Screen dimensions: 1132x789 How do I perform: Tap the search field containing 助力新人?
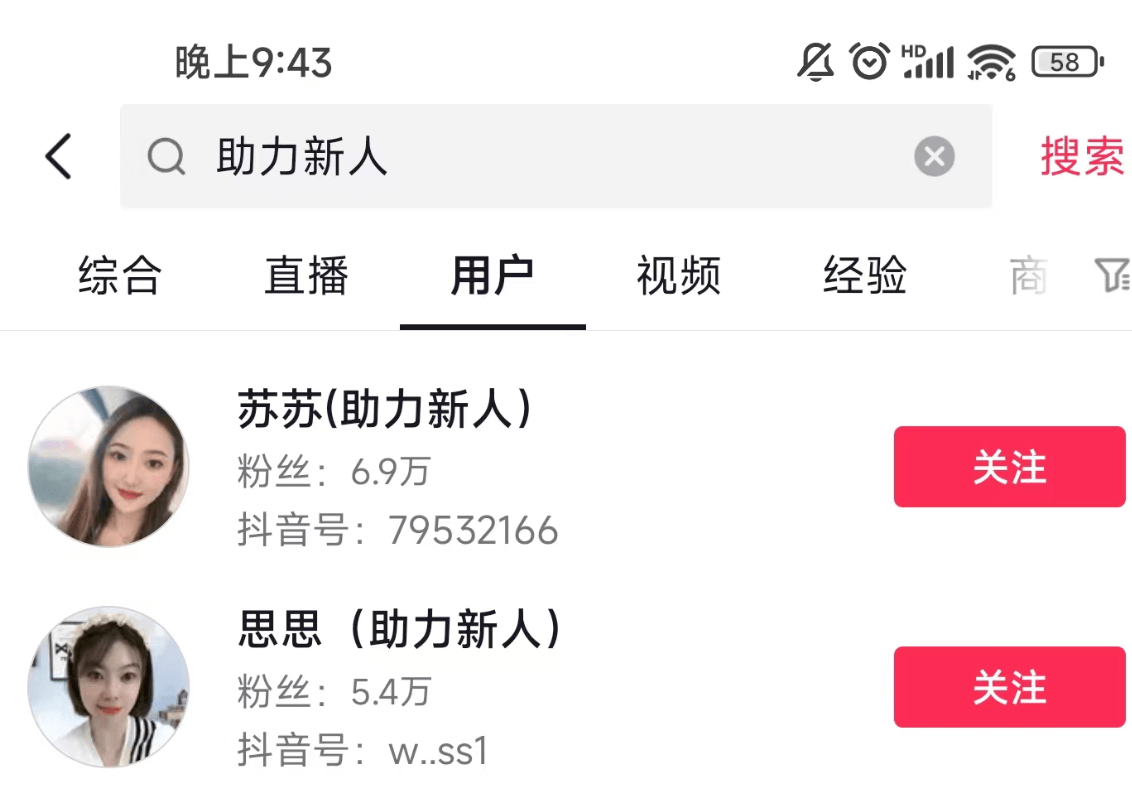point(540,157)
